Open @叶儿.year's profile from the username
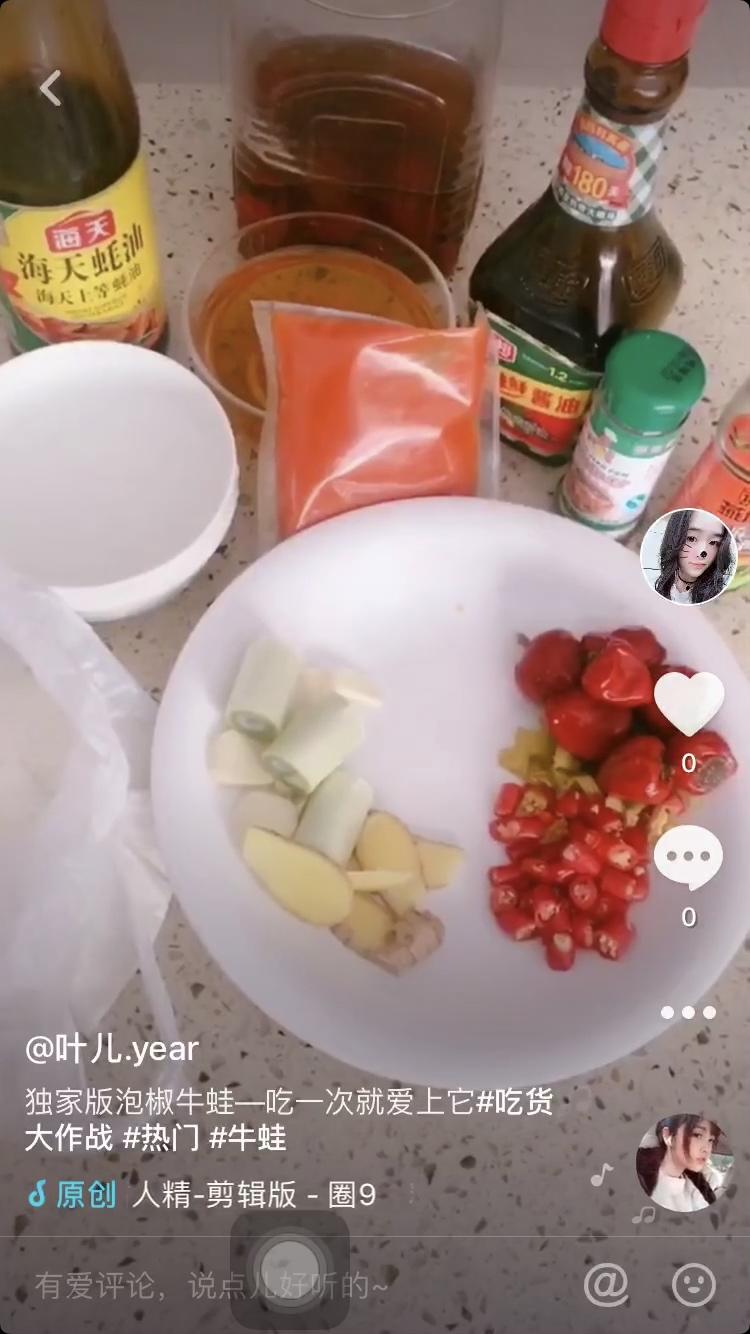This screenshot has width=750, height=1334. (112, 1049)
